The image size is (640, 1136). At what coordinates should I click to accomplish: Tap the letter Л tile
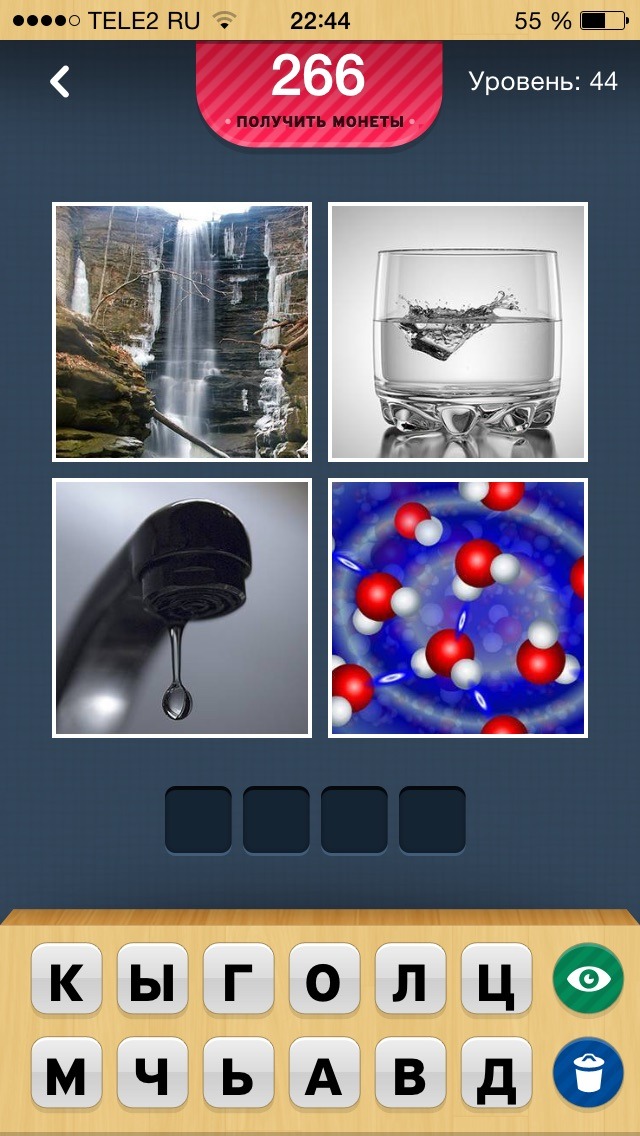(x=409, y=982)
